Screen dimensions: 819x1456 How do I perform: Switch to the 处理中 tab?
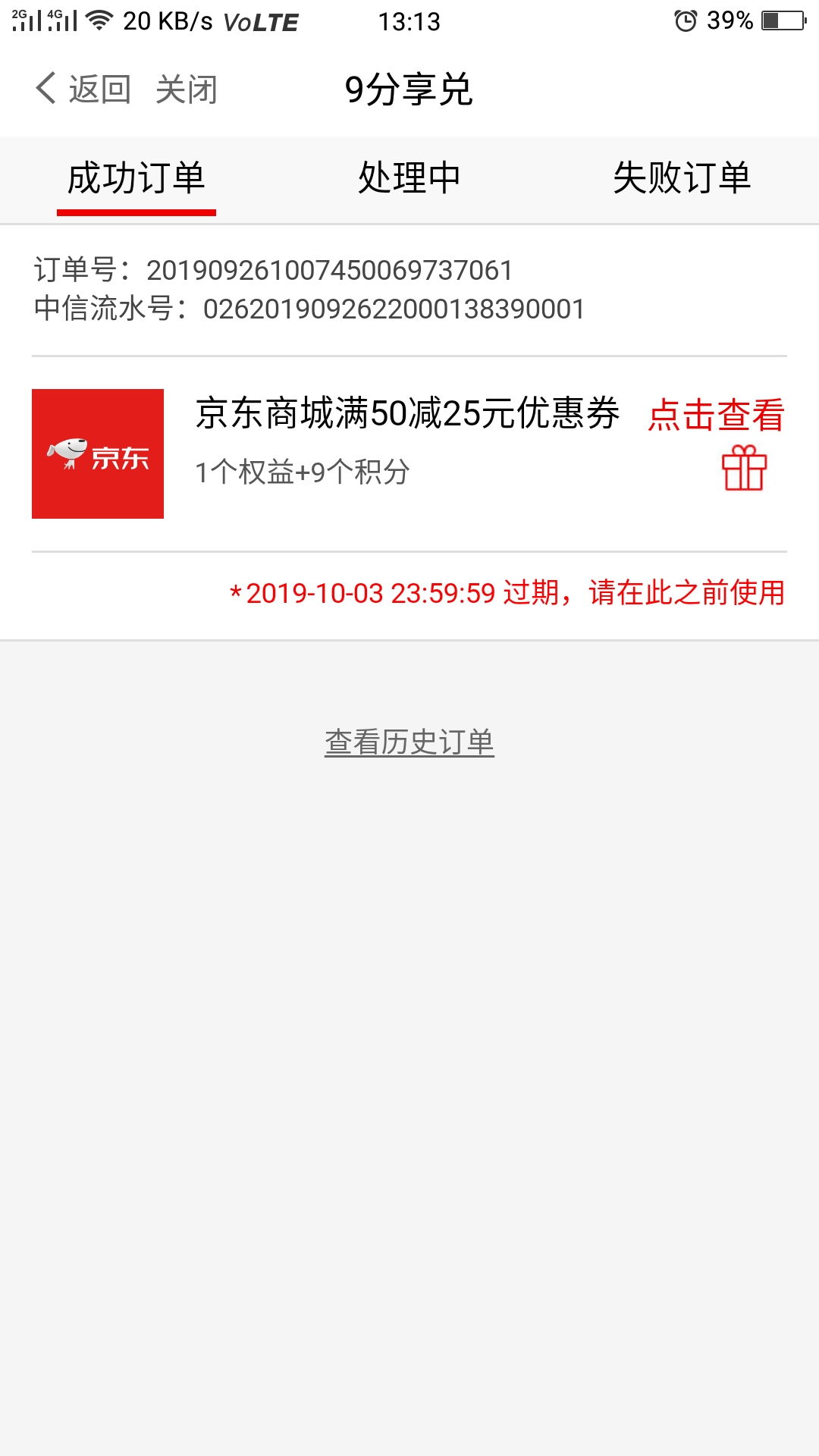pyautogui.click(x=409, y=177)
